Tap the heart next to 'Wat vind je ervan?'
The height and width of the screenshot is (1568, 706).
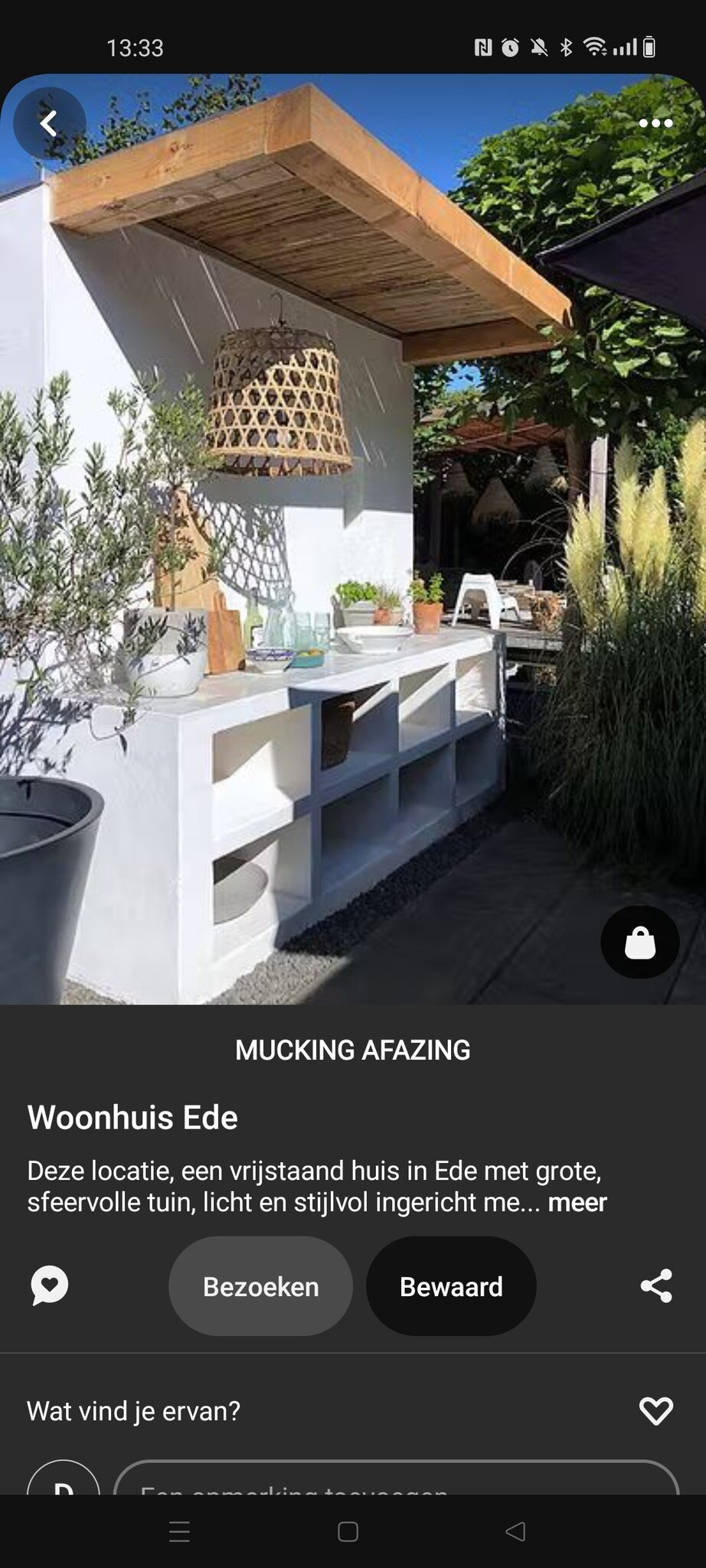click(x=655, y=1410)
